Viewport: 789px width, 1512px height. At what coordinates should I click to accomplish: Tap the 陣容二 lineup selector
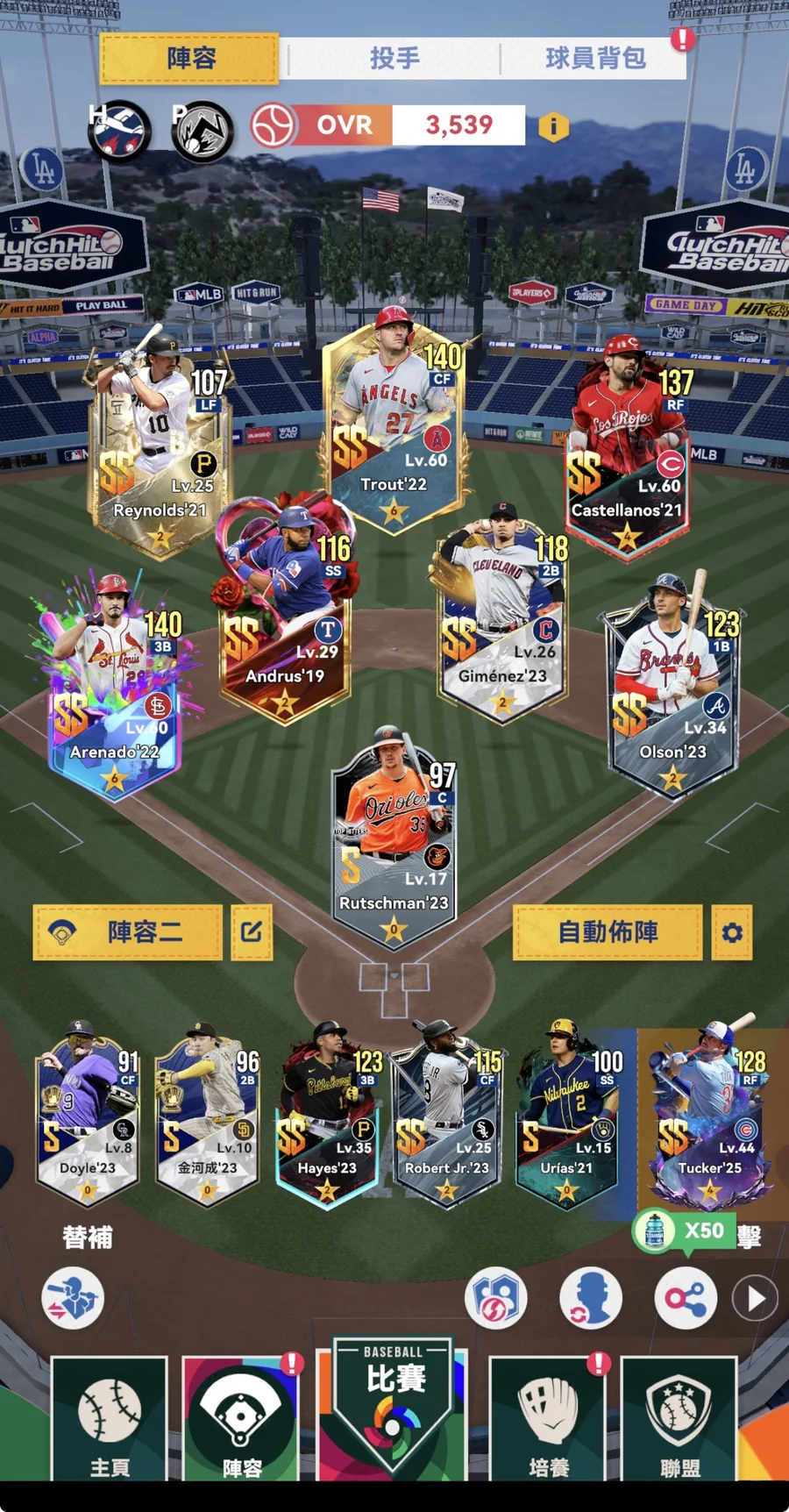(128, 932)
